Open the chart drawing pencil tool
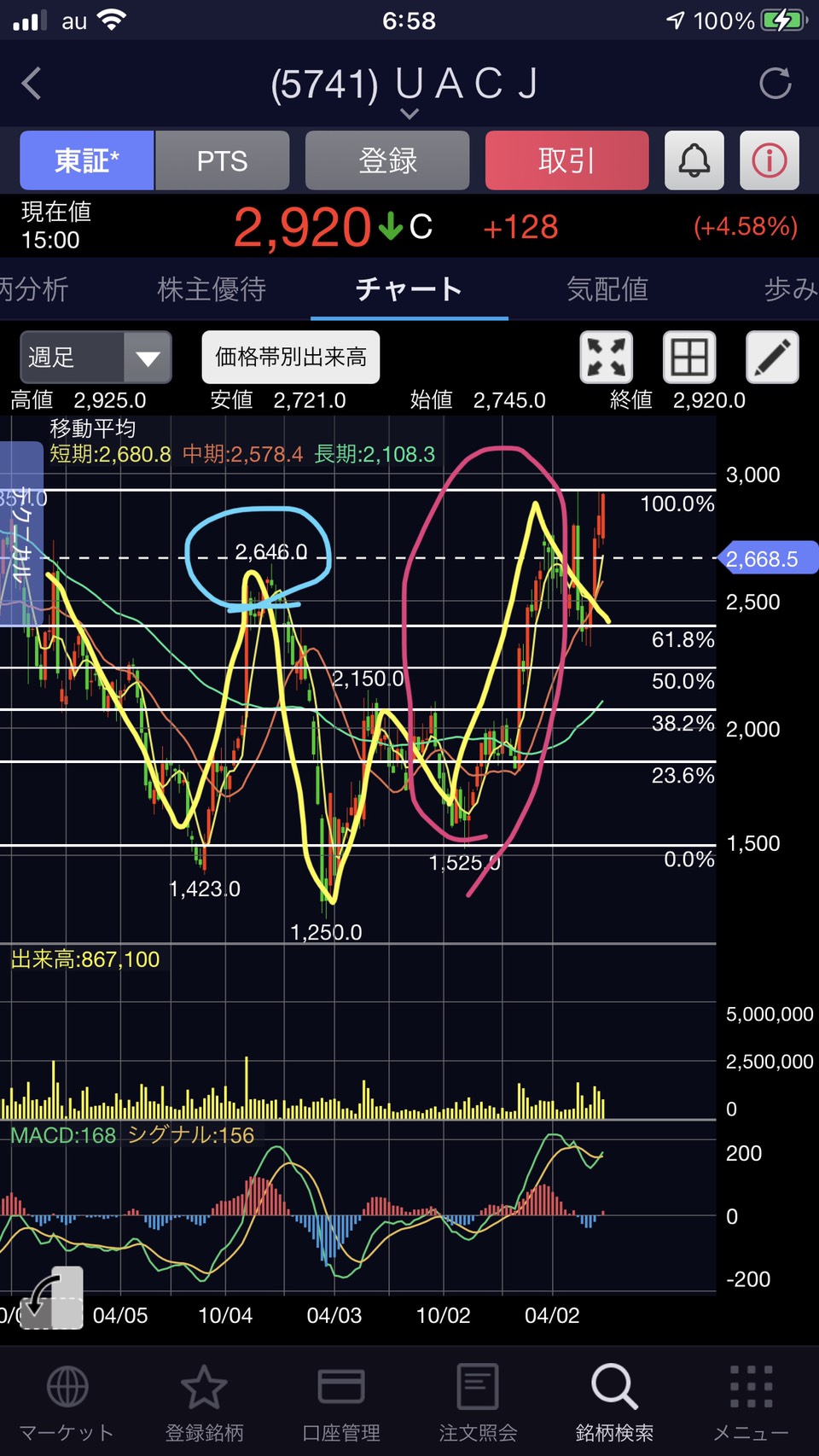This screenshot has height=1456, width=819. 772,357
